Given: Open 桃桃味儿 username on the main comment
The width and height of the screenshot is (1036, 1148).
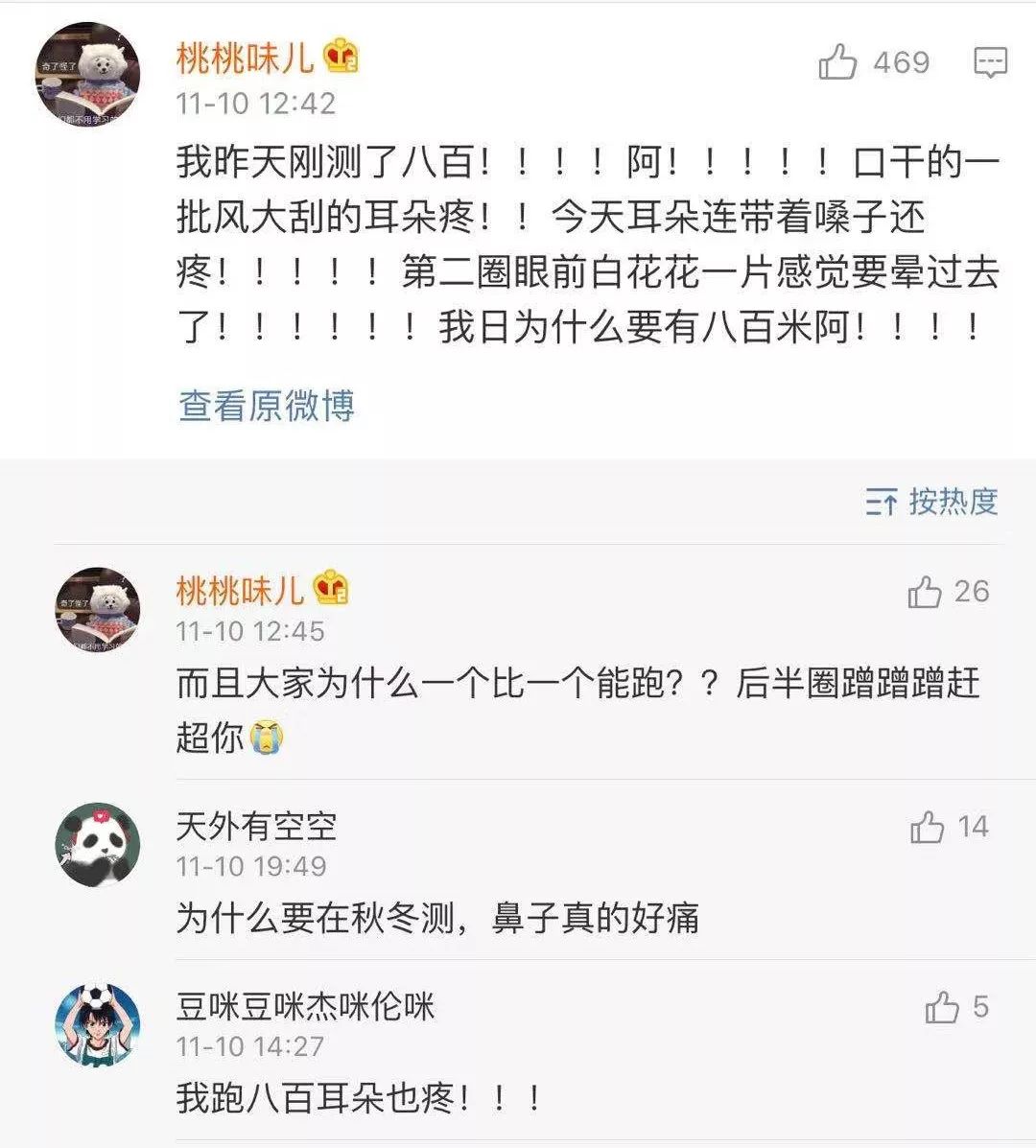Looking at the screenshot, I should (246, 59).
